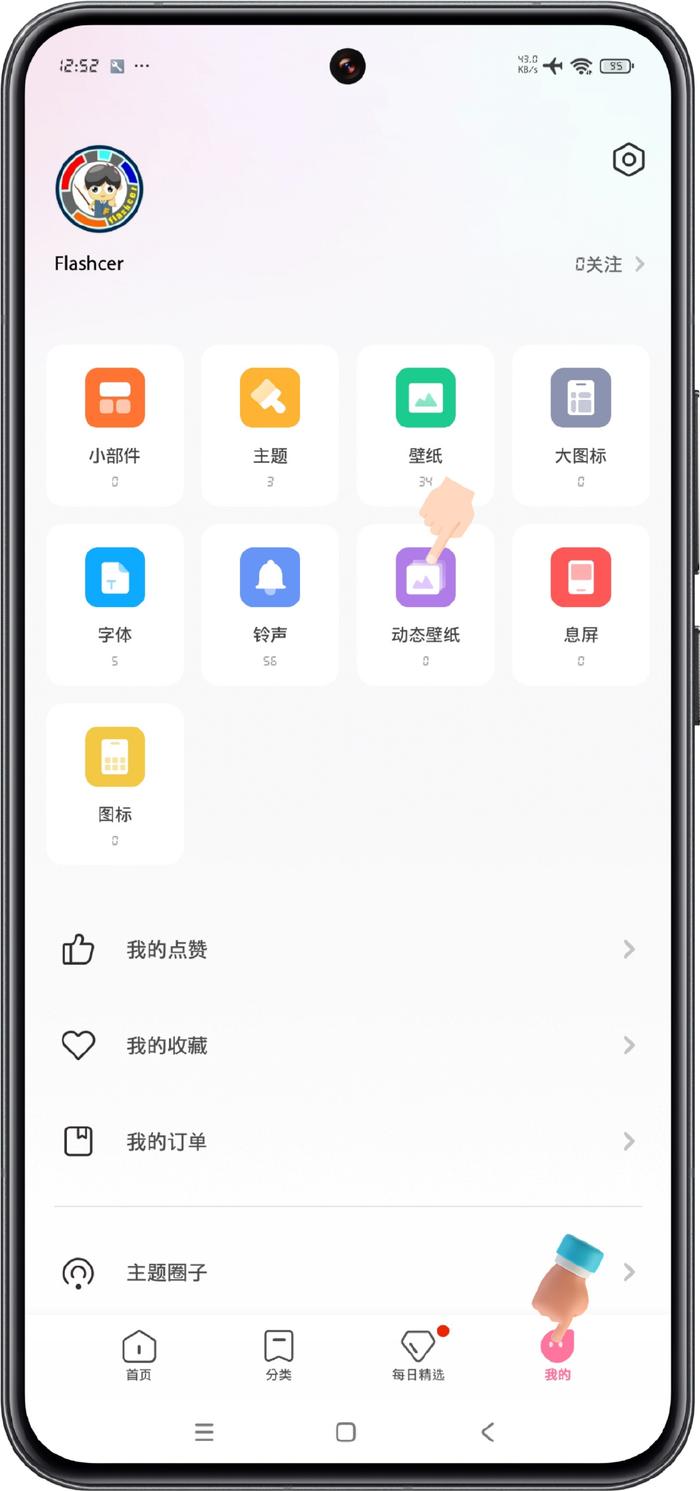The height and width of the screenshot is (1491, 700).
Task: Open the 主题 themes tile
Action: (270, 426)
